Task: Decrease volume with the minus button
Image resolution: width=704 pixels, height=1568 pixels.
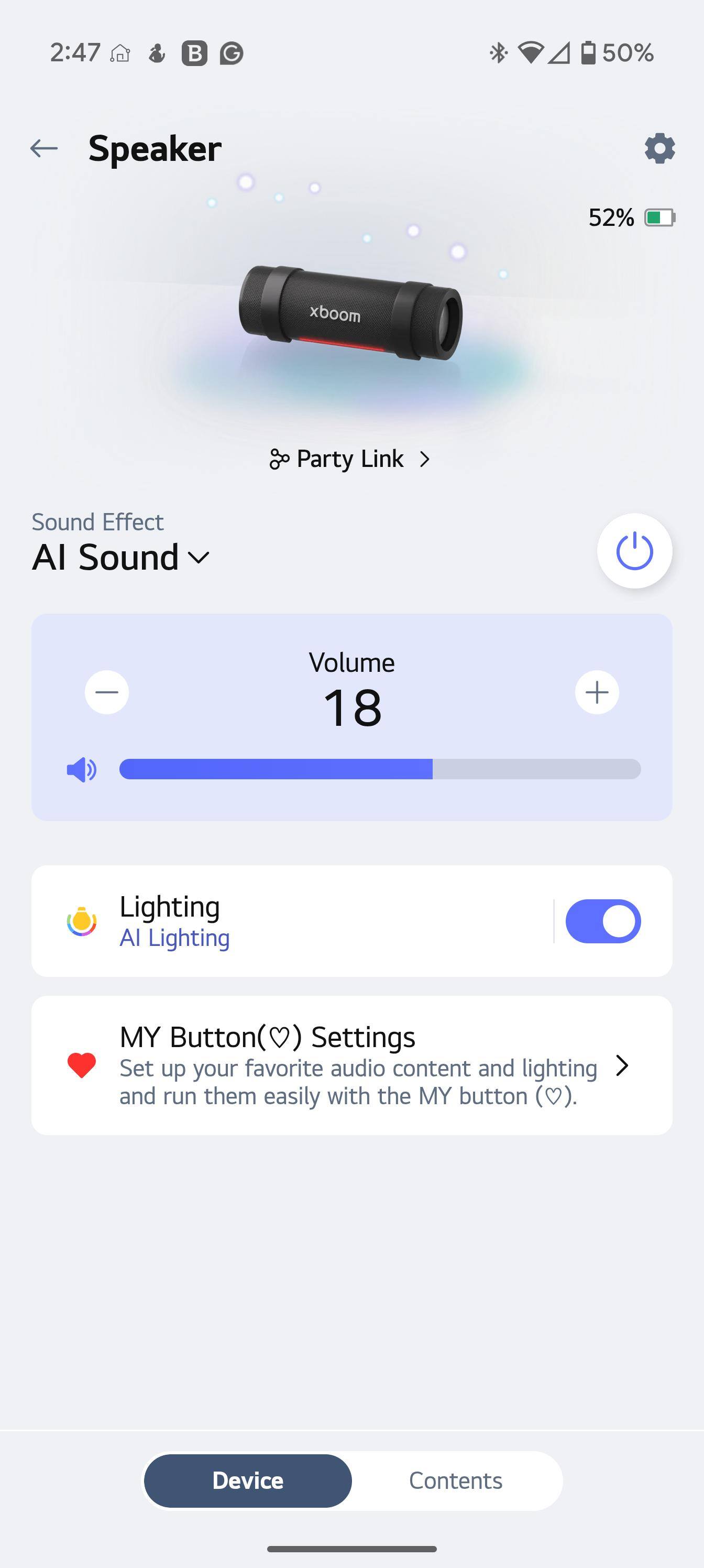Action: click(x=106, y=692)
